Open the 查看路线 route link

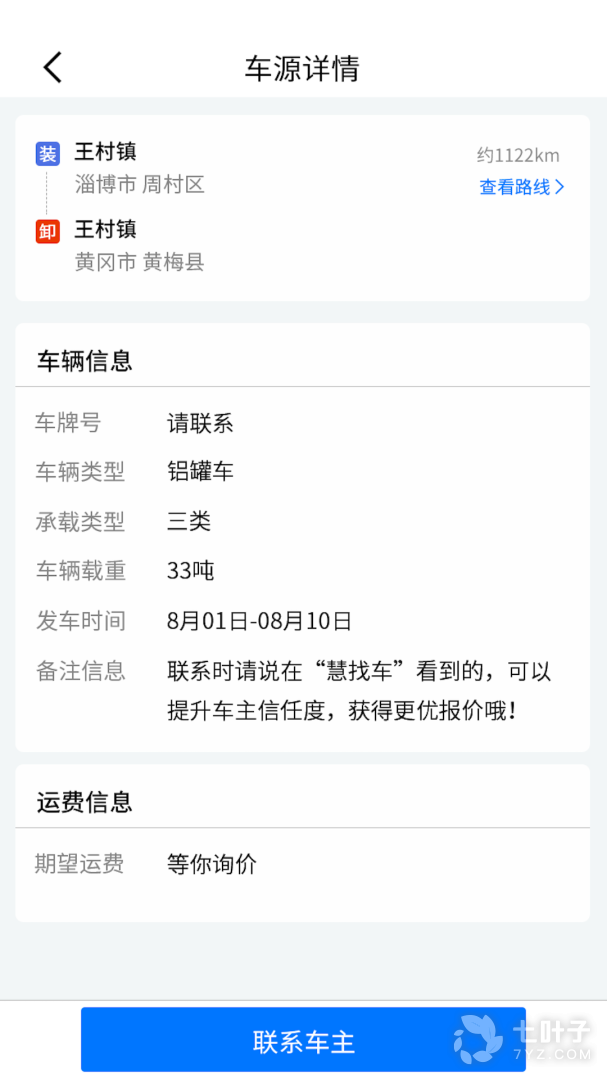click(522, 187)
